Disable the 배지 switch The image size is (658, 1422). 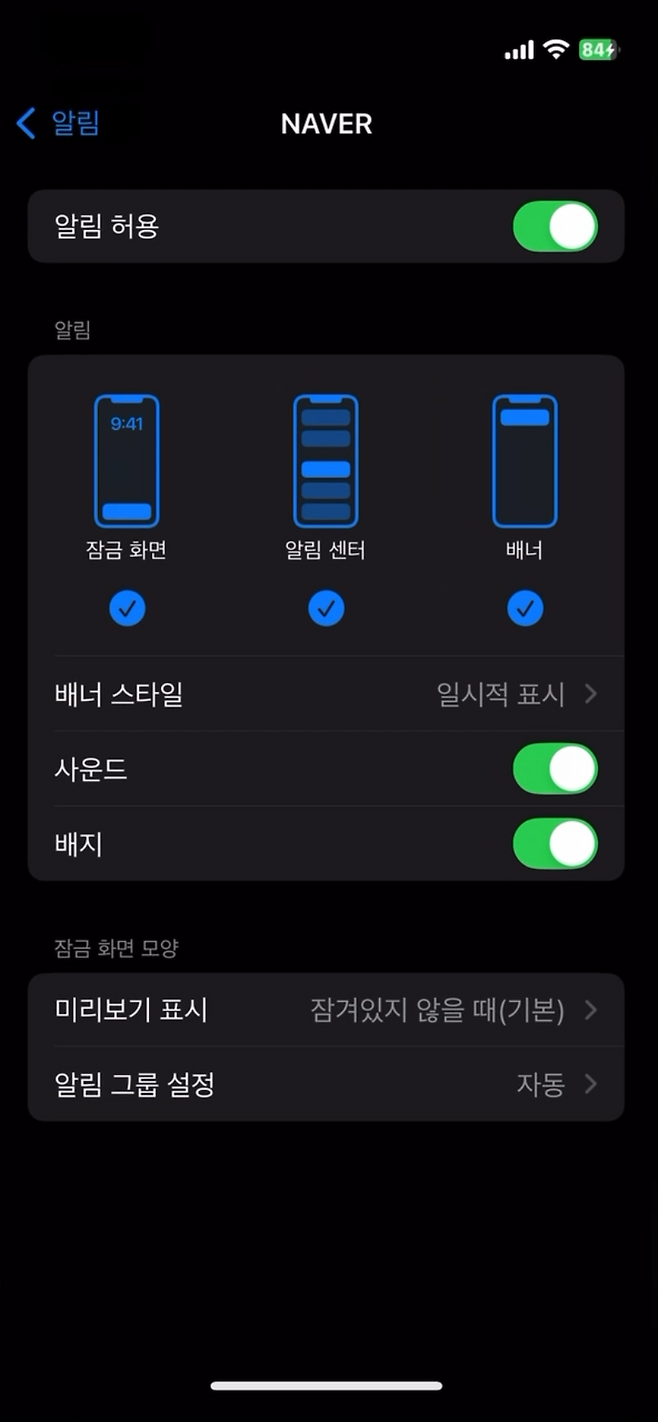pyautogui.click(x=555, y=844)
